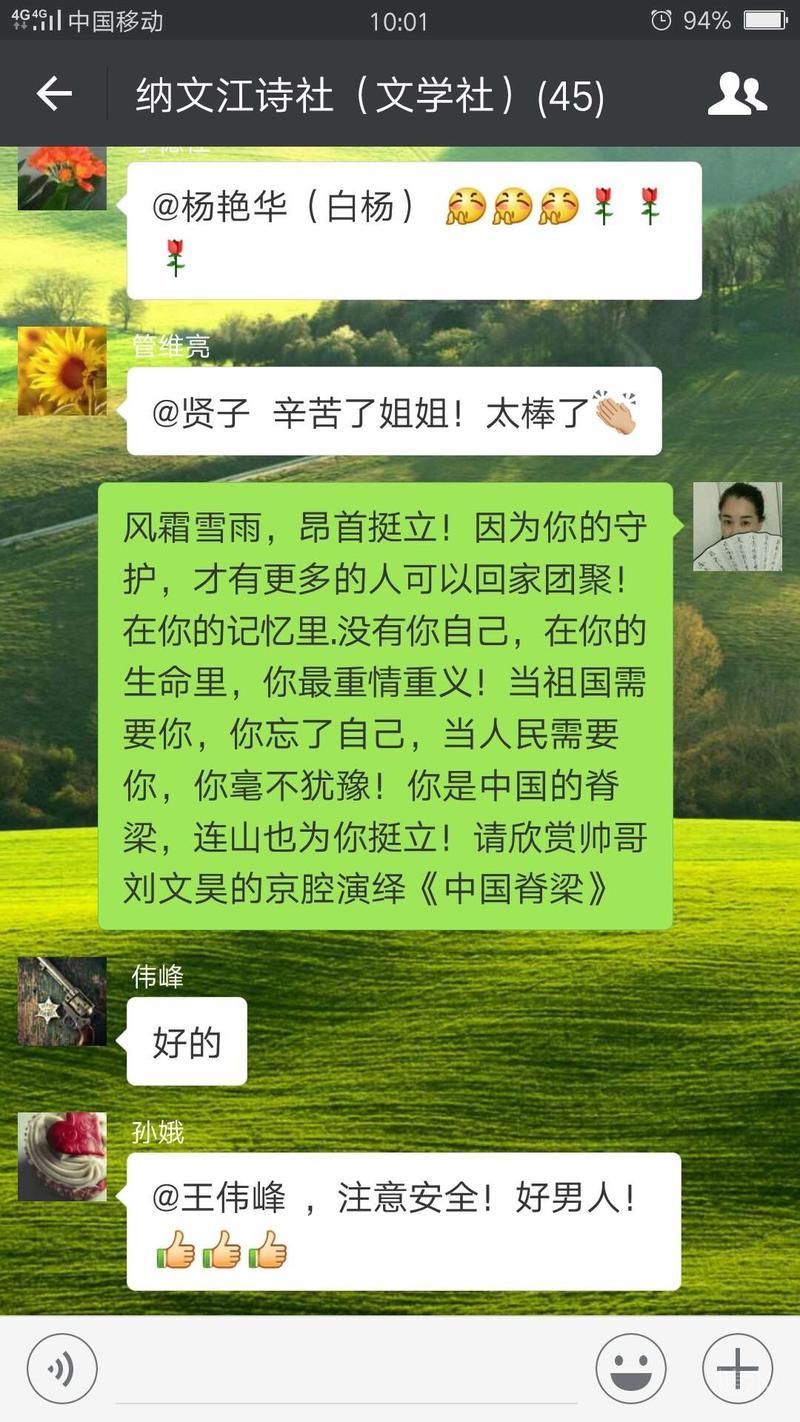Go back from the group chat
The image size is (800, 1422).
(54, 95)
